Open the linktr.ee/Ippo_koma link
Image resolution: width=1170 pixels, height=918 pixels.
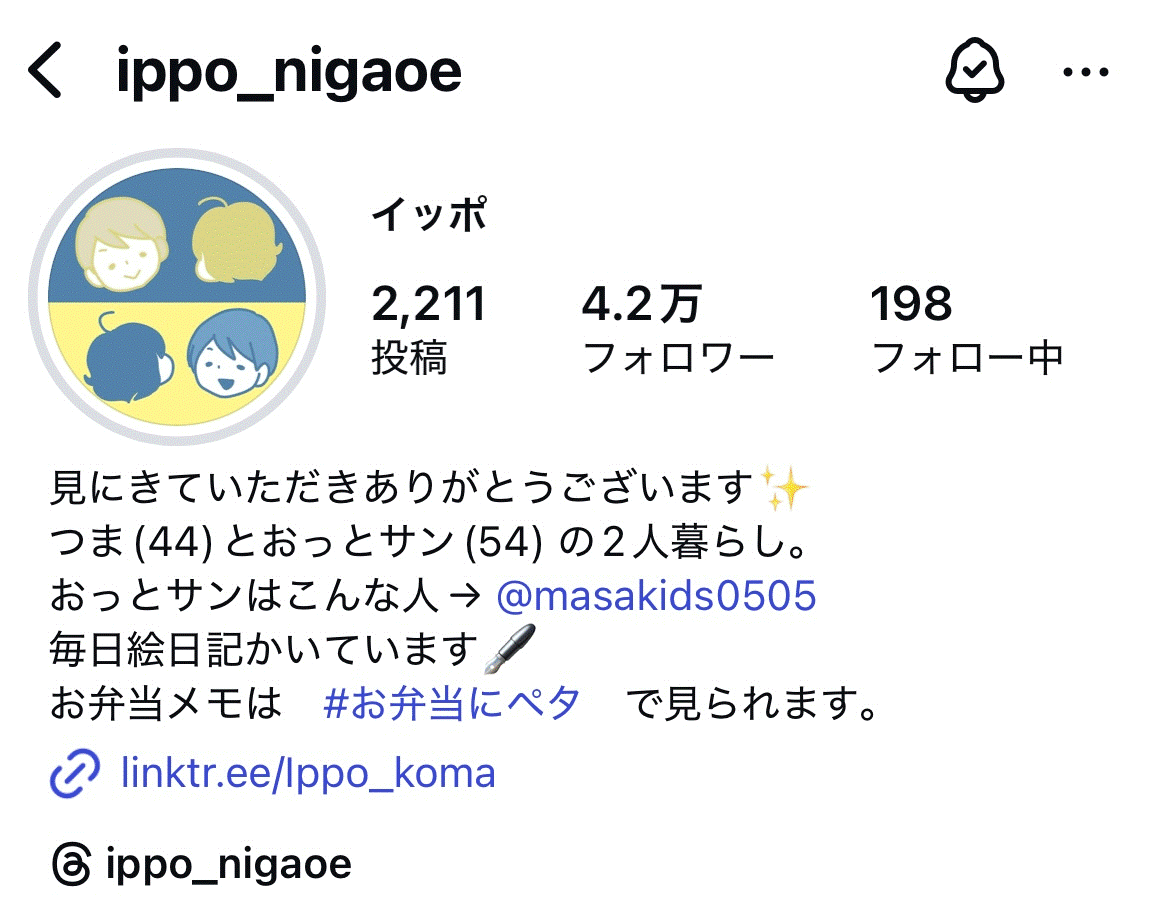point(307,773)
